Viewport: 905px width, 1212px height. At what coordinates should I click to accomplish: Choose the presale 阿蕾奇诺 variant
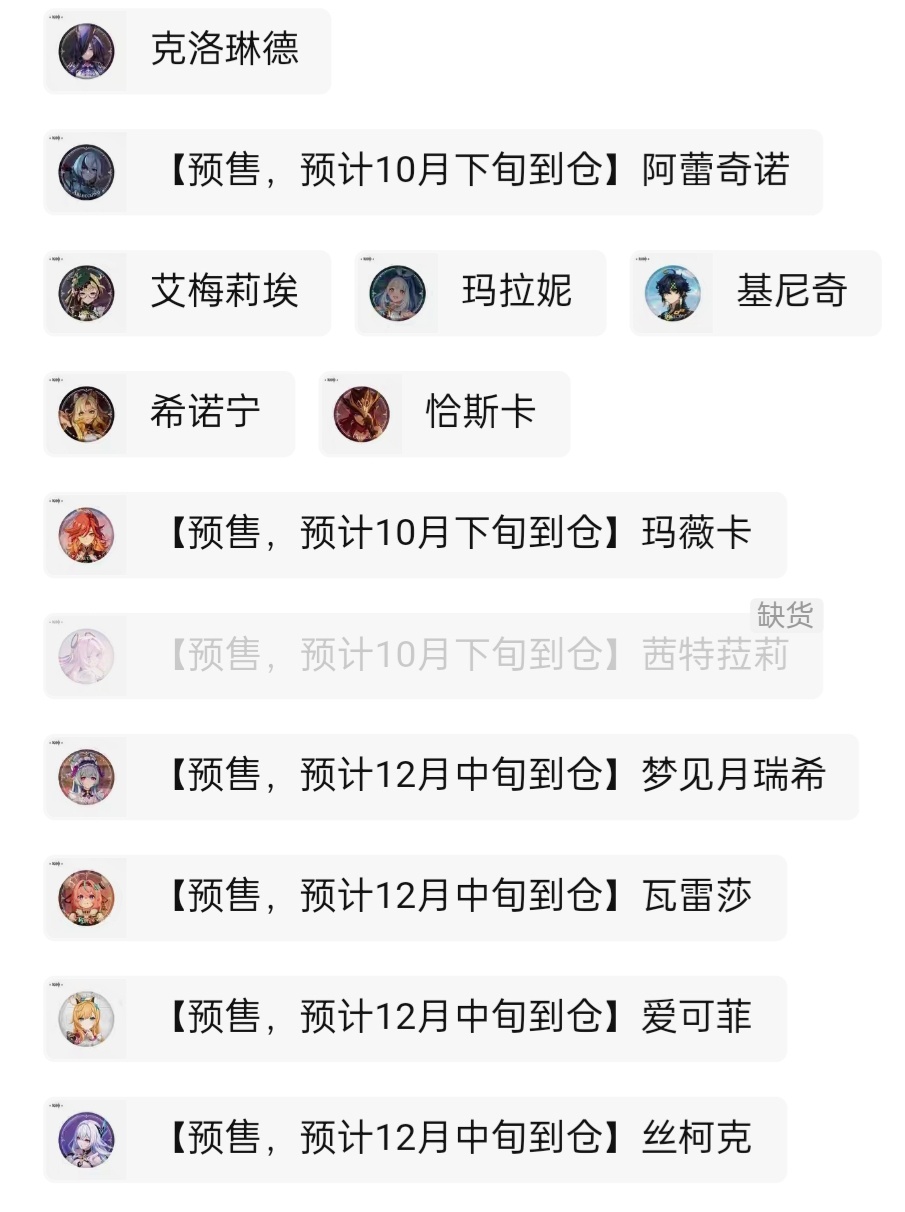pos(432,172)
